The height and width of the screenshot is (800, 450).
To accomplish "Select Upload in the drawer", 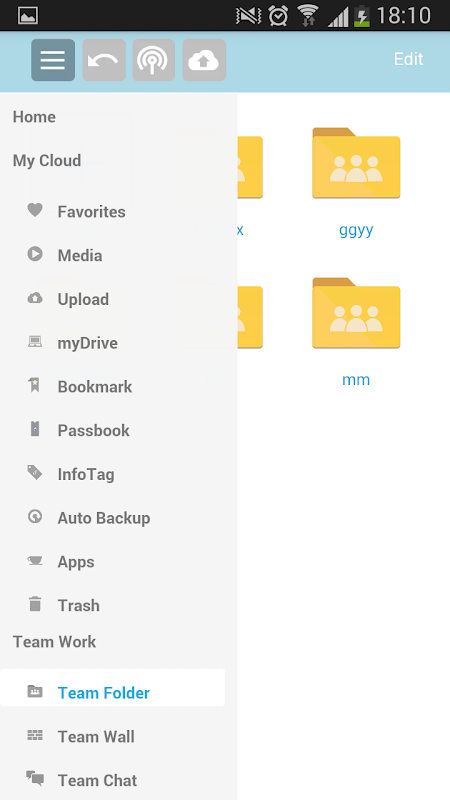I will pos(118,299).
